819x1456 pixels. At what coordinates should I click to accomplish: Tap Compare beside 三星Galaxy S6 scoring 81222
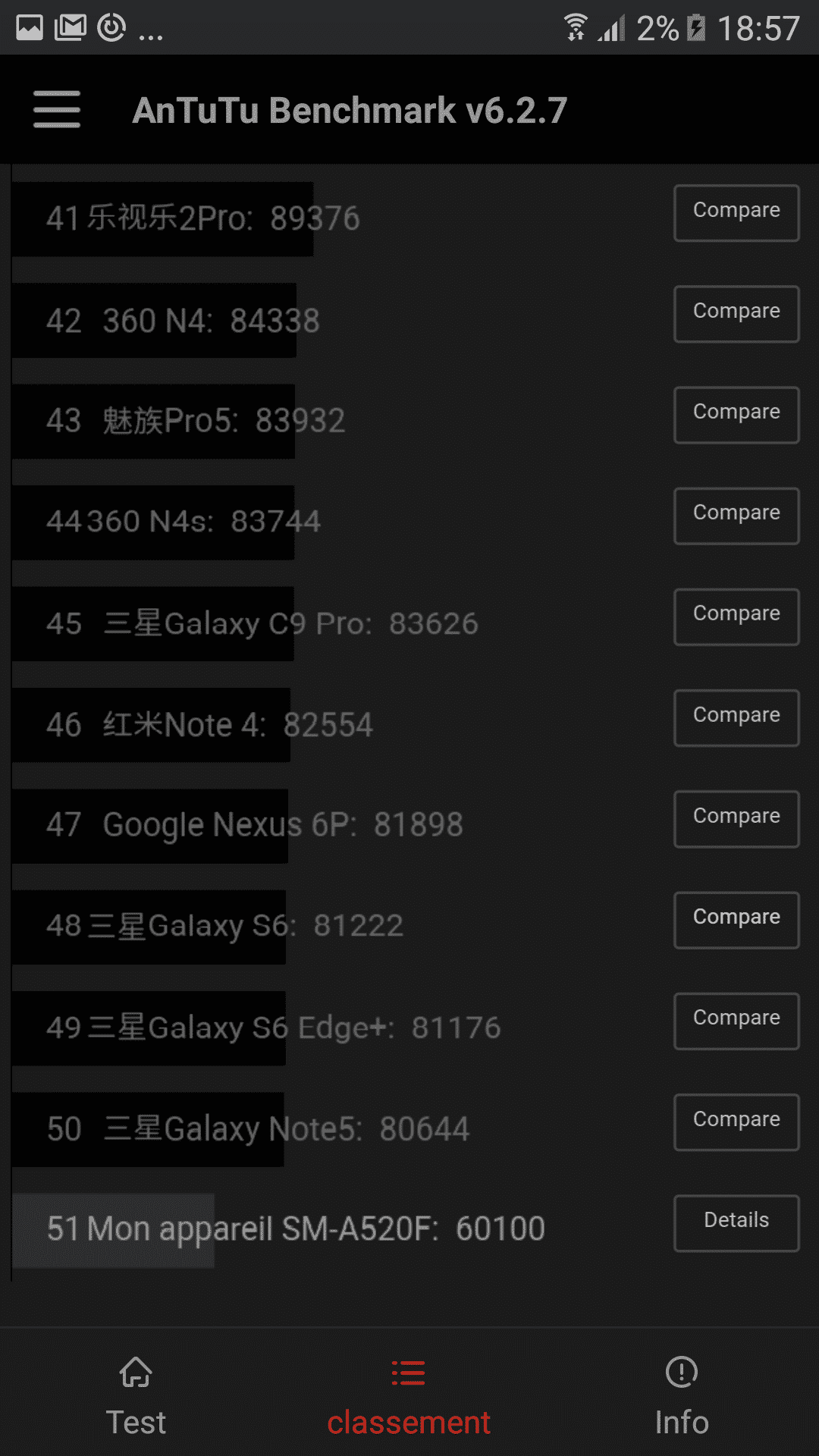click(x=736, y=920)
